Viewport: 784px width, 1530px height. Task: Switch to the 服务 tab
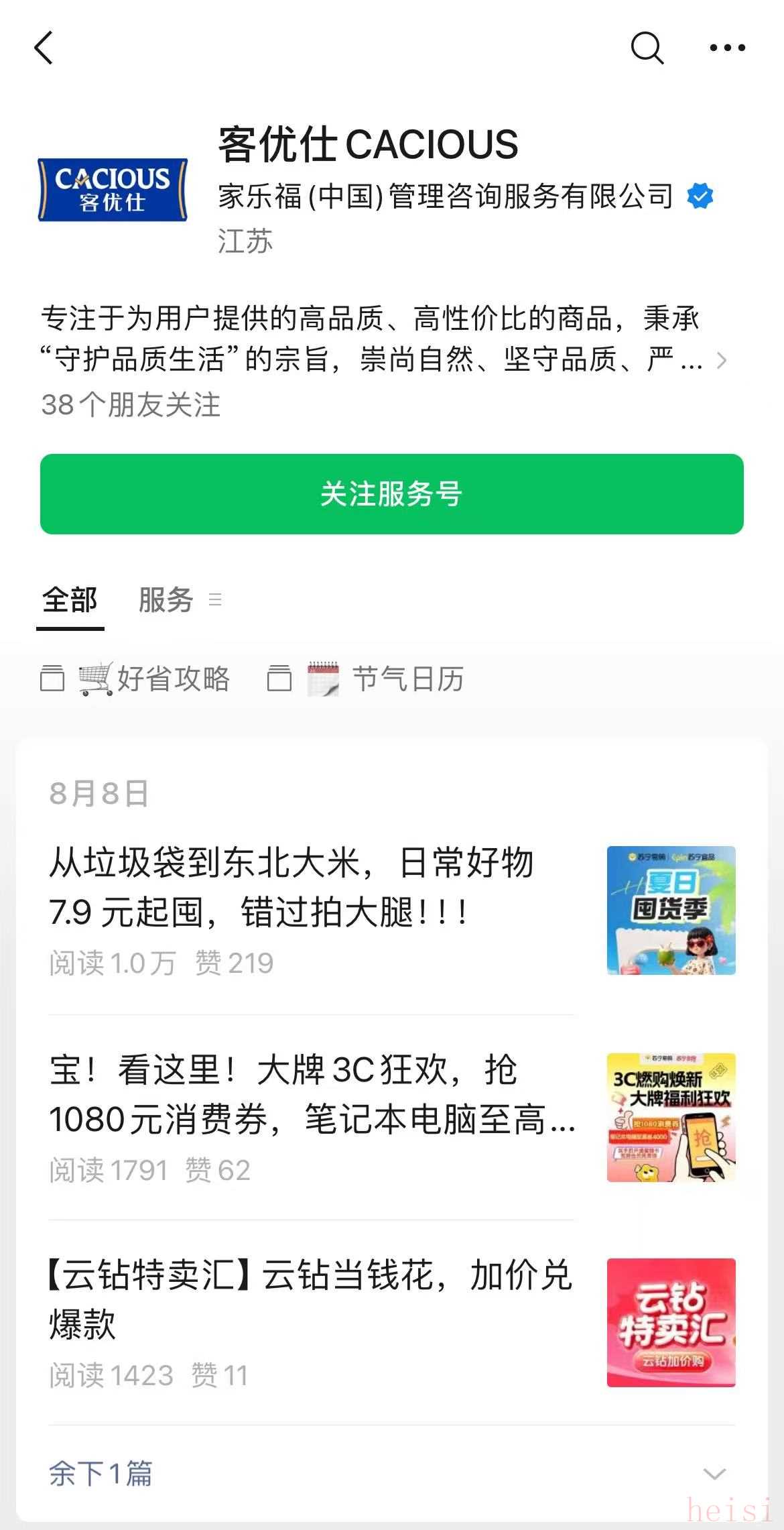166,599
